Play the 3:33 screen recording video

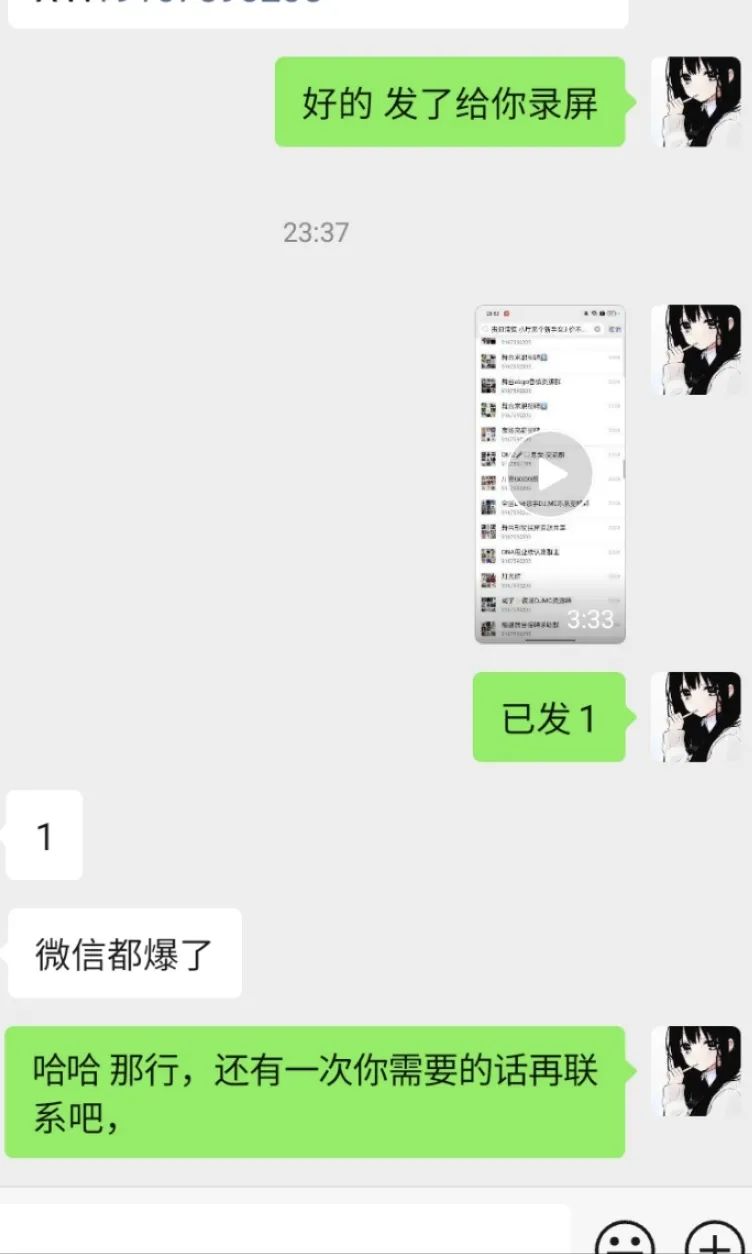[550, 474]
